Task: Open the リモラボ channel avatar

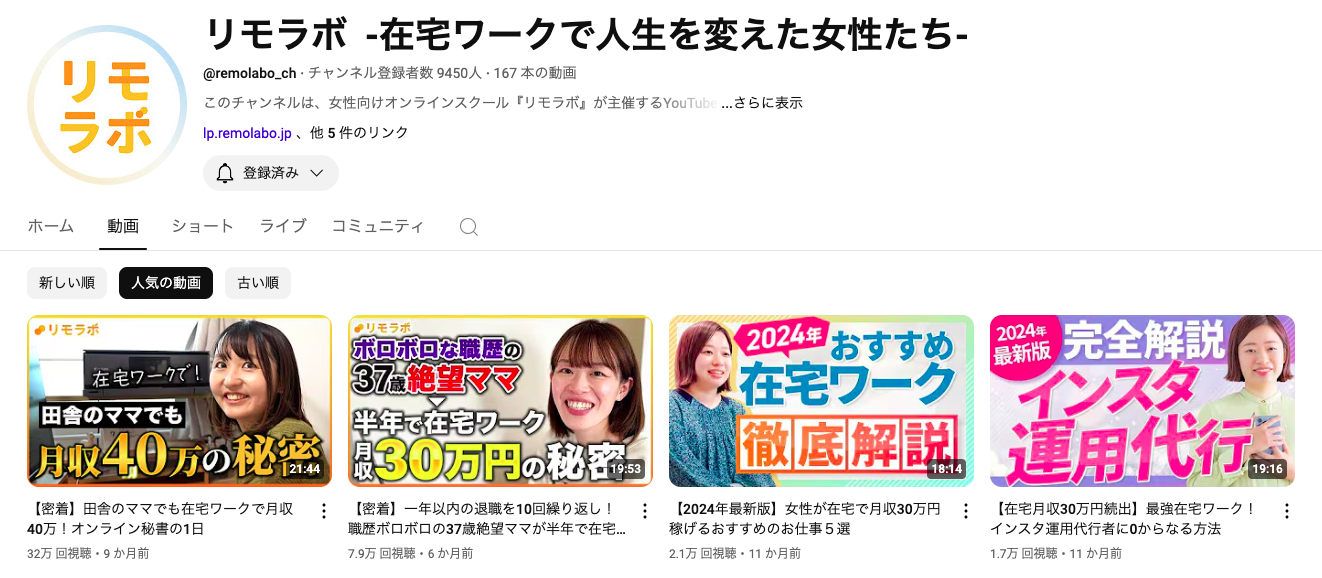Action: click(107, 105)
